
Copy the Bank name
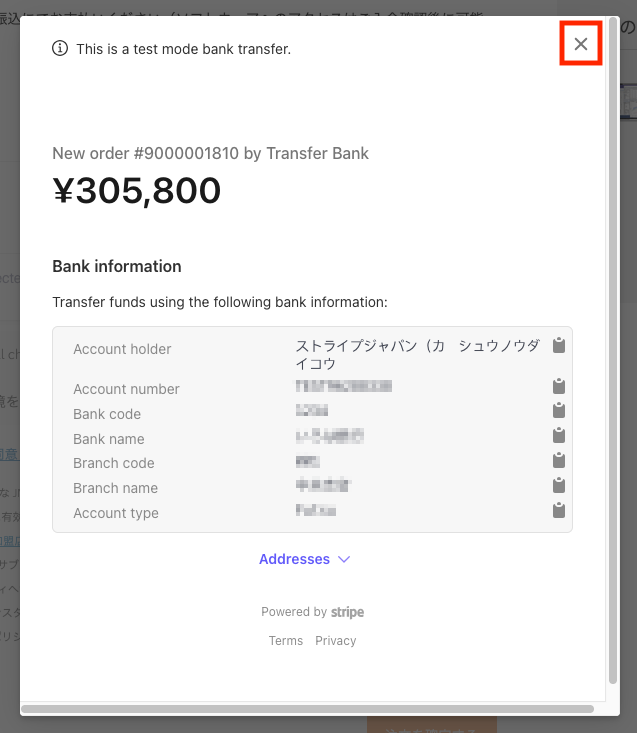coord(559,435)
